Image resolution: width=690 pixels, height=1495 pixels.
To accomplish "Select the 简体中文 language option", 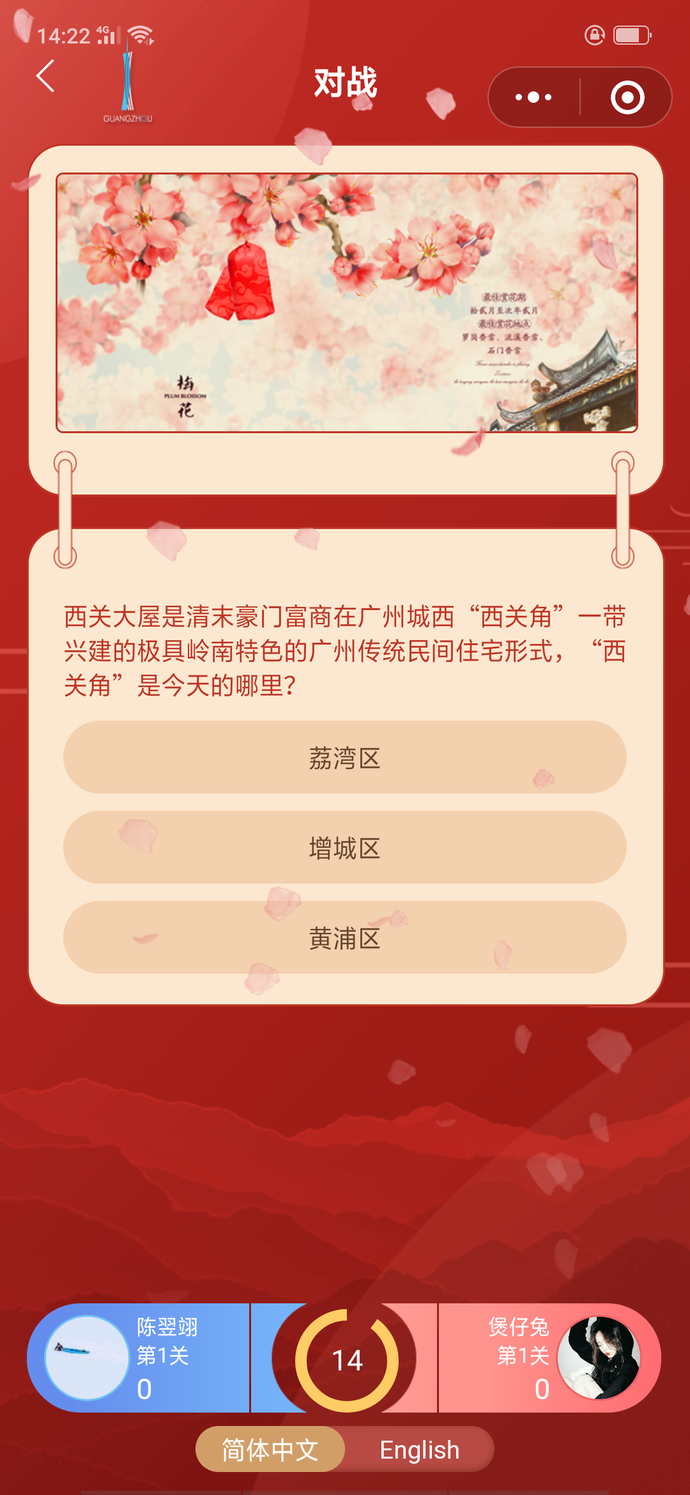I will pyautogui.click(x=270, y=1450).
